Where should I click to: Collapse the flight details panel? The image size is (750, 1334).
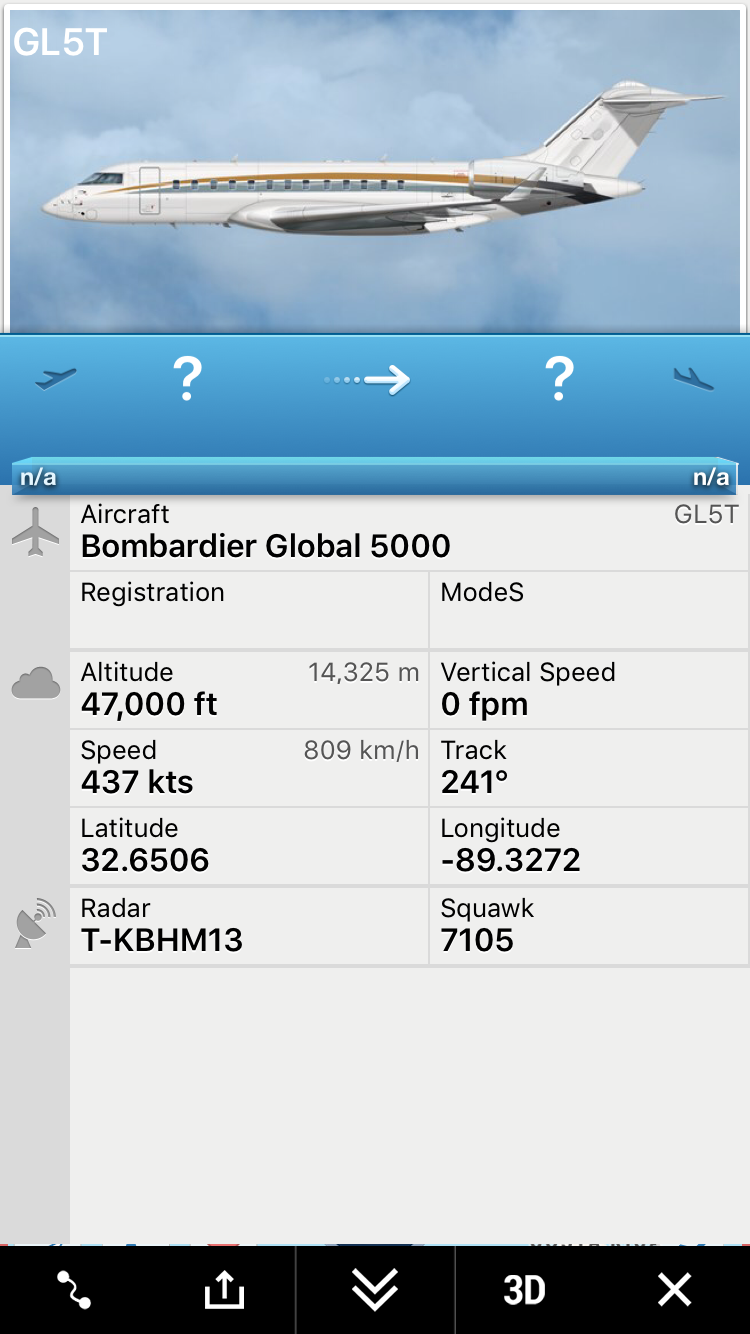(x=375, y=1290)
